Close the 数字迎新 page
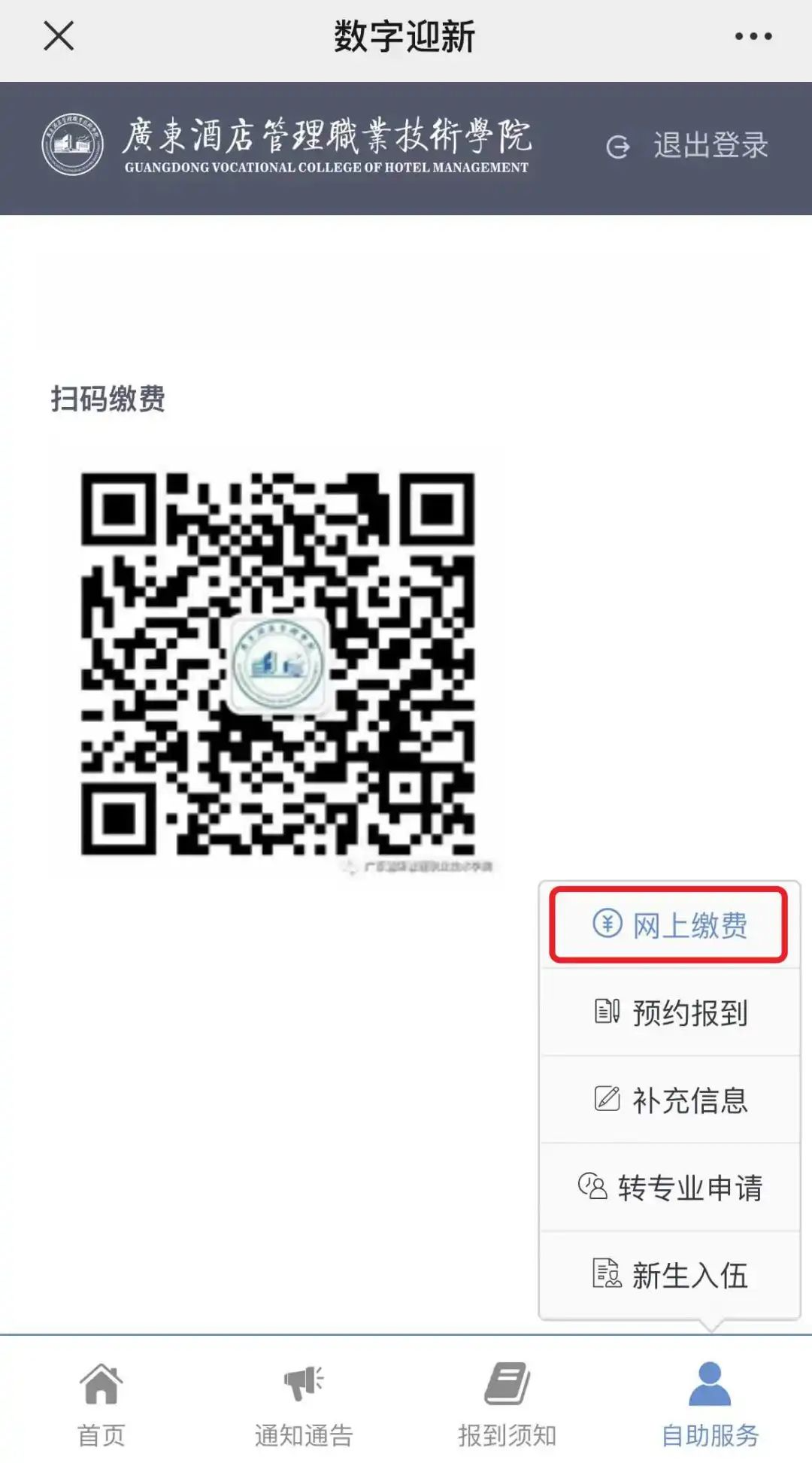This screenshot has height=1463, width=812. (59, 36)
